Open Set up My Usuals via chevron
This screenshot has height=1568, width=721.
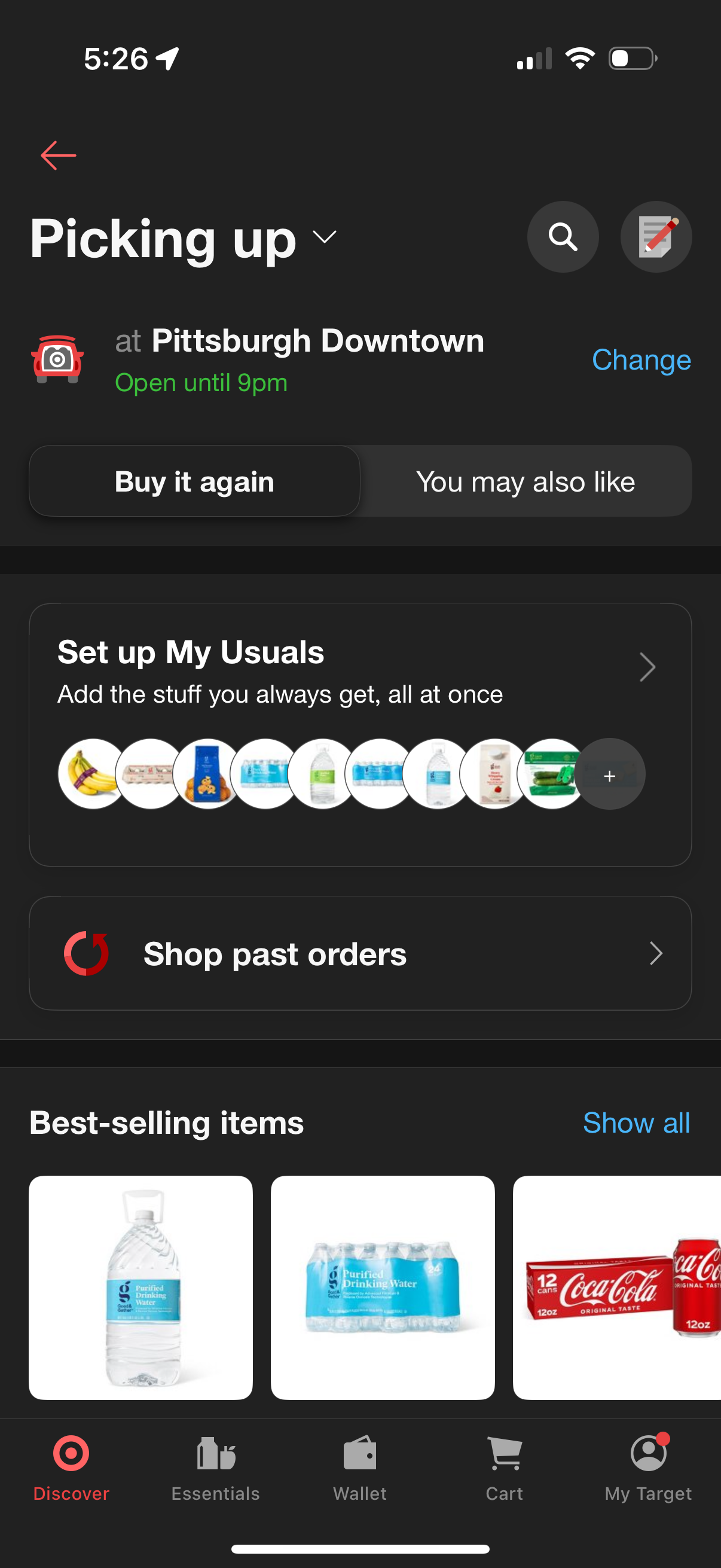(x=647, y=667)
